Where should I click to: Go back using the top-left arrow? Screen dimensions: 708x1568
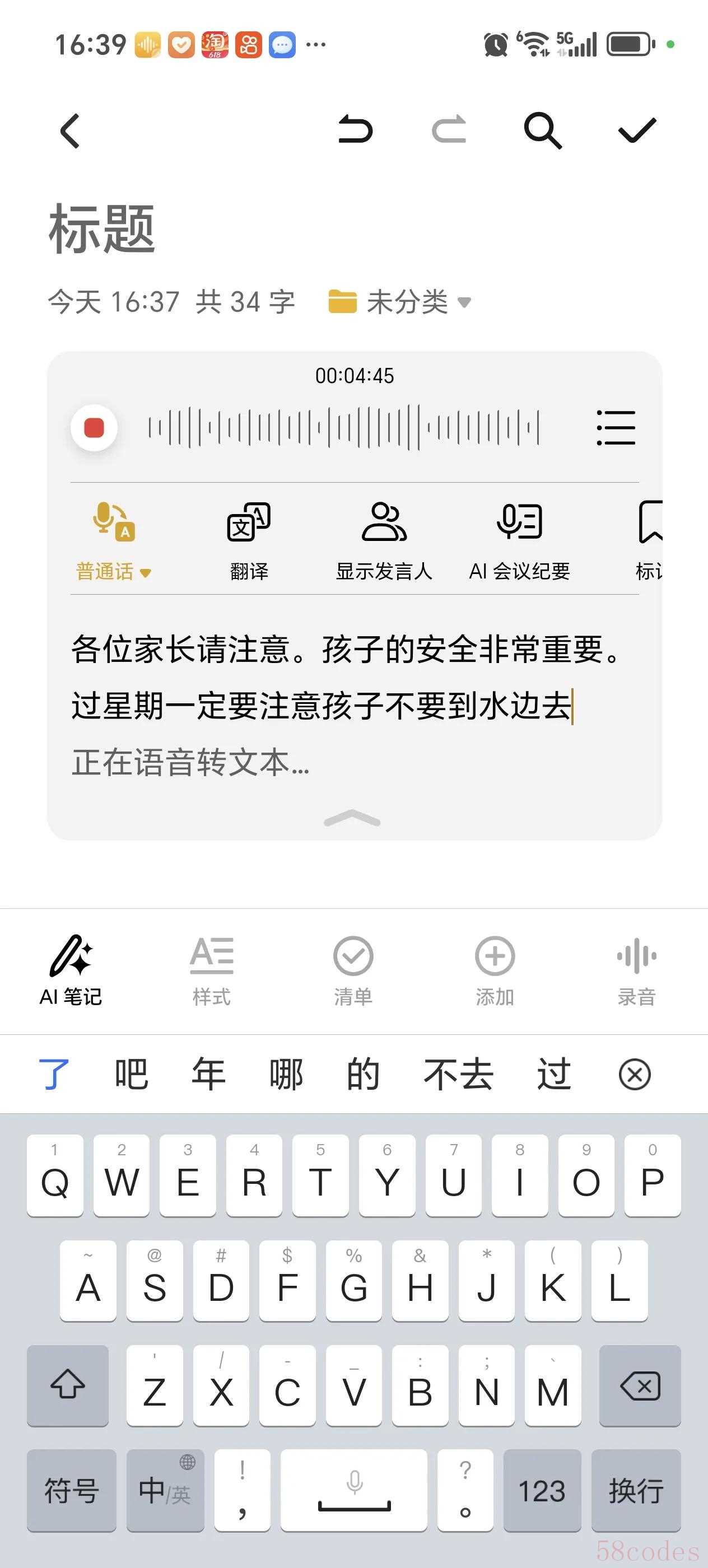click(70, 130)
